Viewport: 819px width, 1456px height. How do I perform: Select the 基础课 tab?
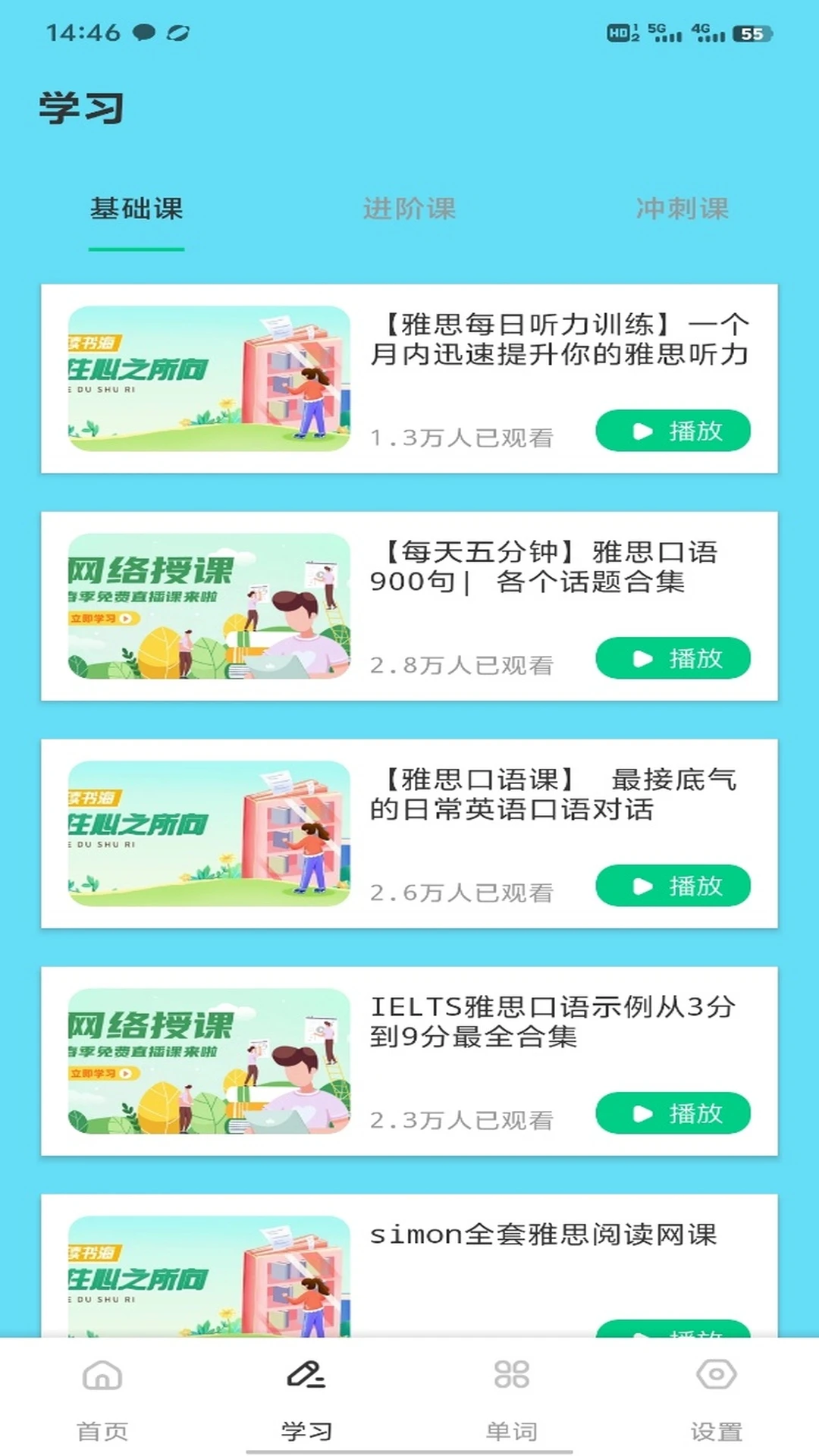[136, 210]
